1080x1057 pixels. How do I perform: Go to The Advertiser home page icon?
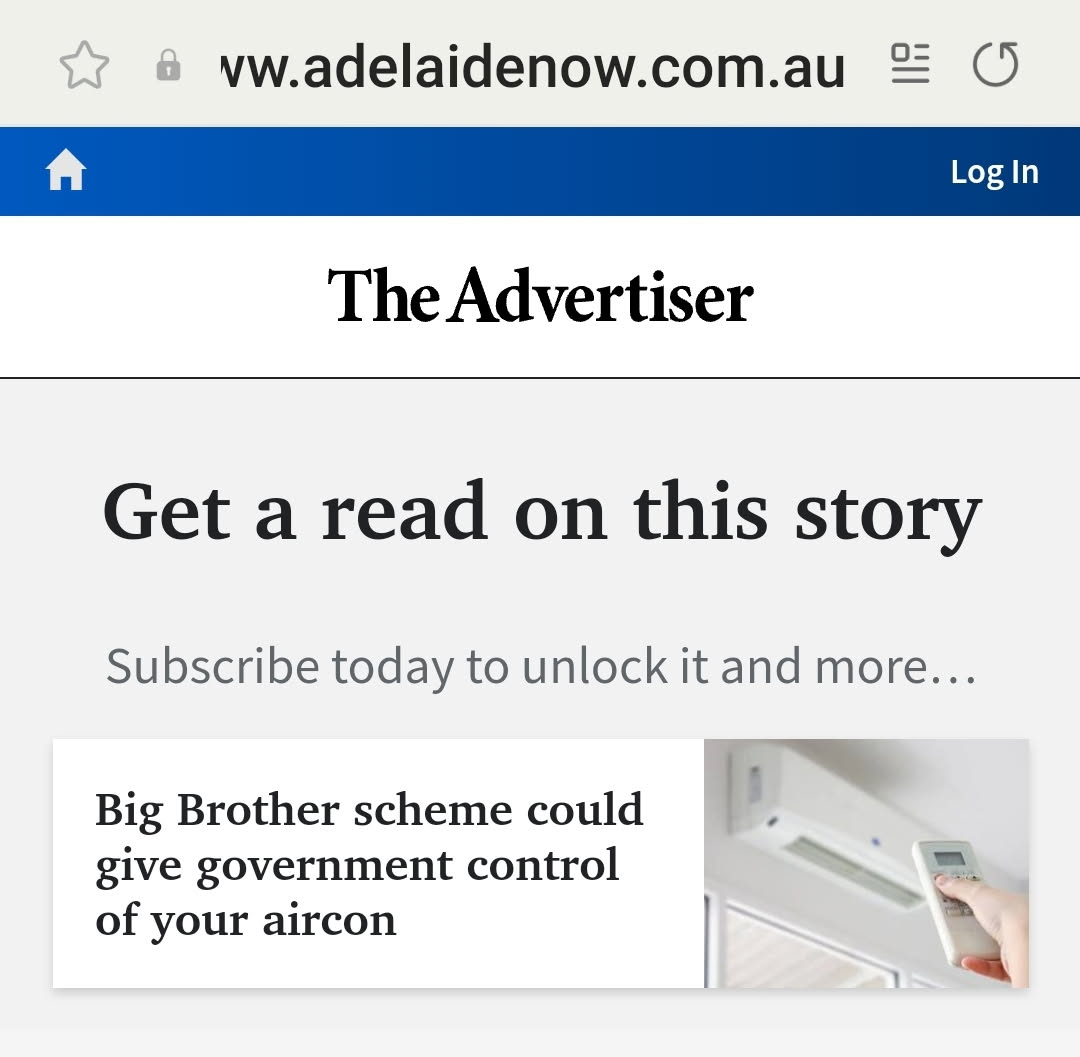(x=67, y=173)
